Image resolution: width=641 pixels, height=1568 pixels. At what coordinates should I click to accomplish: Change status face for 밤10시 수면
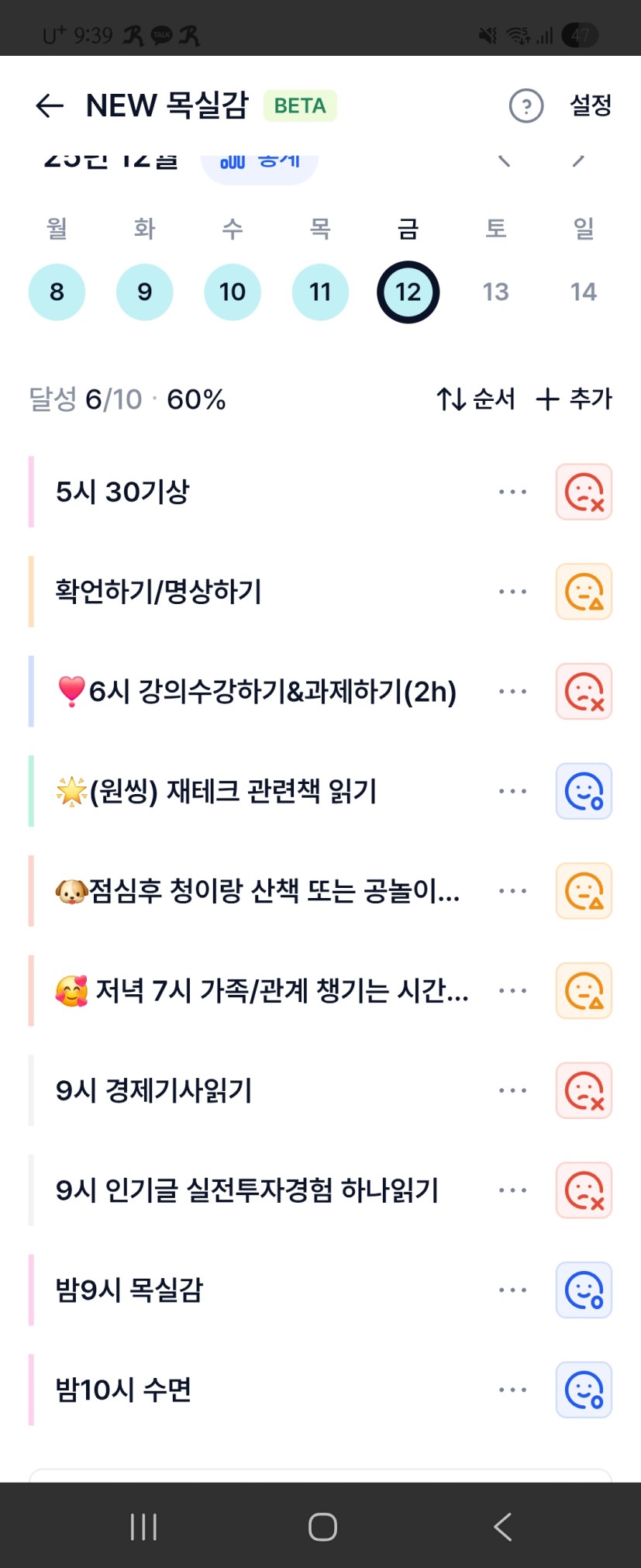coord(584,1390)
